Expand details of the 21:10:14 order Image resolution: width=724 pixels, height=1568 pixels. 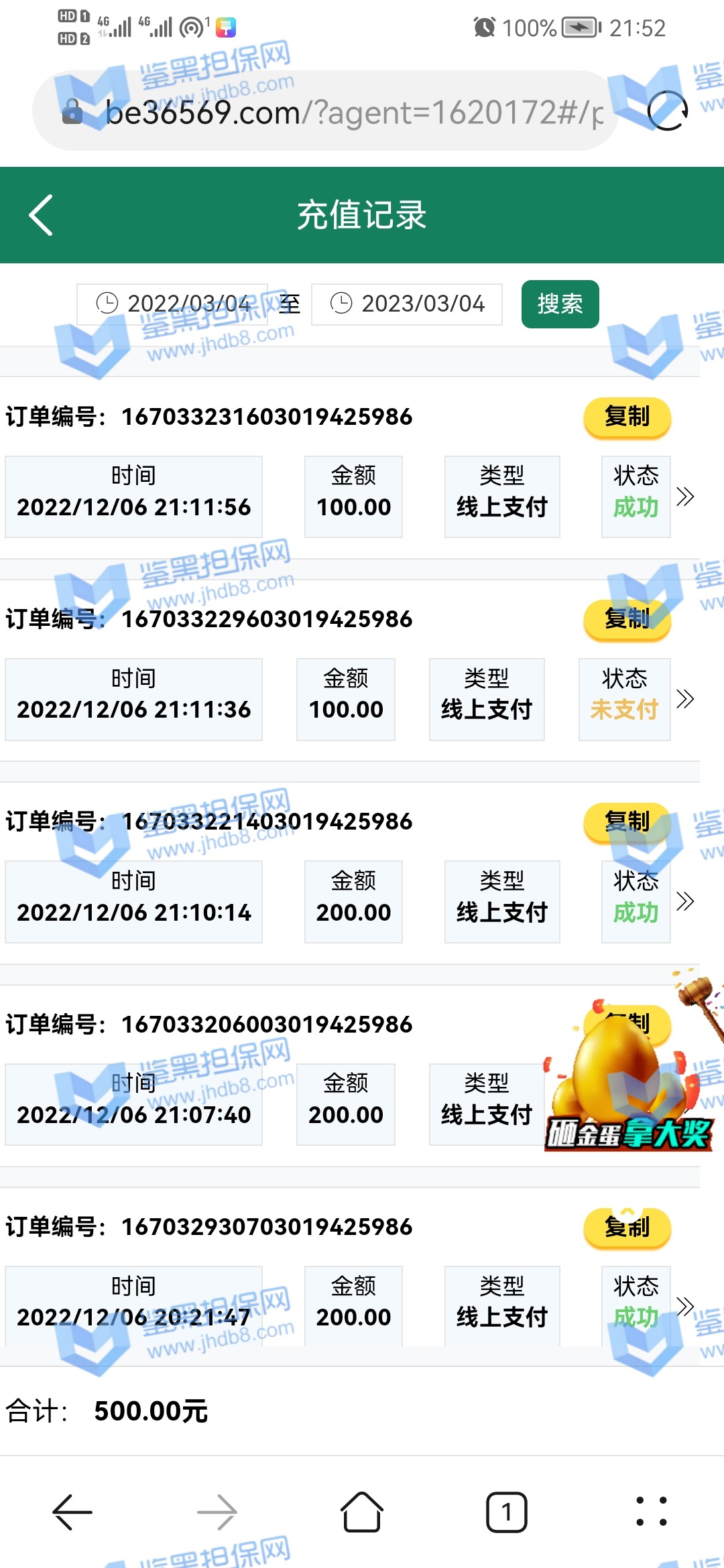(x=685, y=902)
